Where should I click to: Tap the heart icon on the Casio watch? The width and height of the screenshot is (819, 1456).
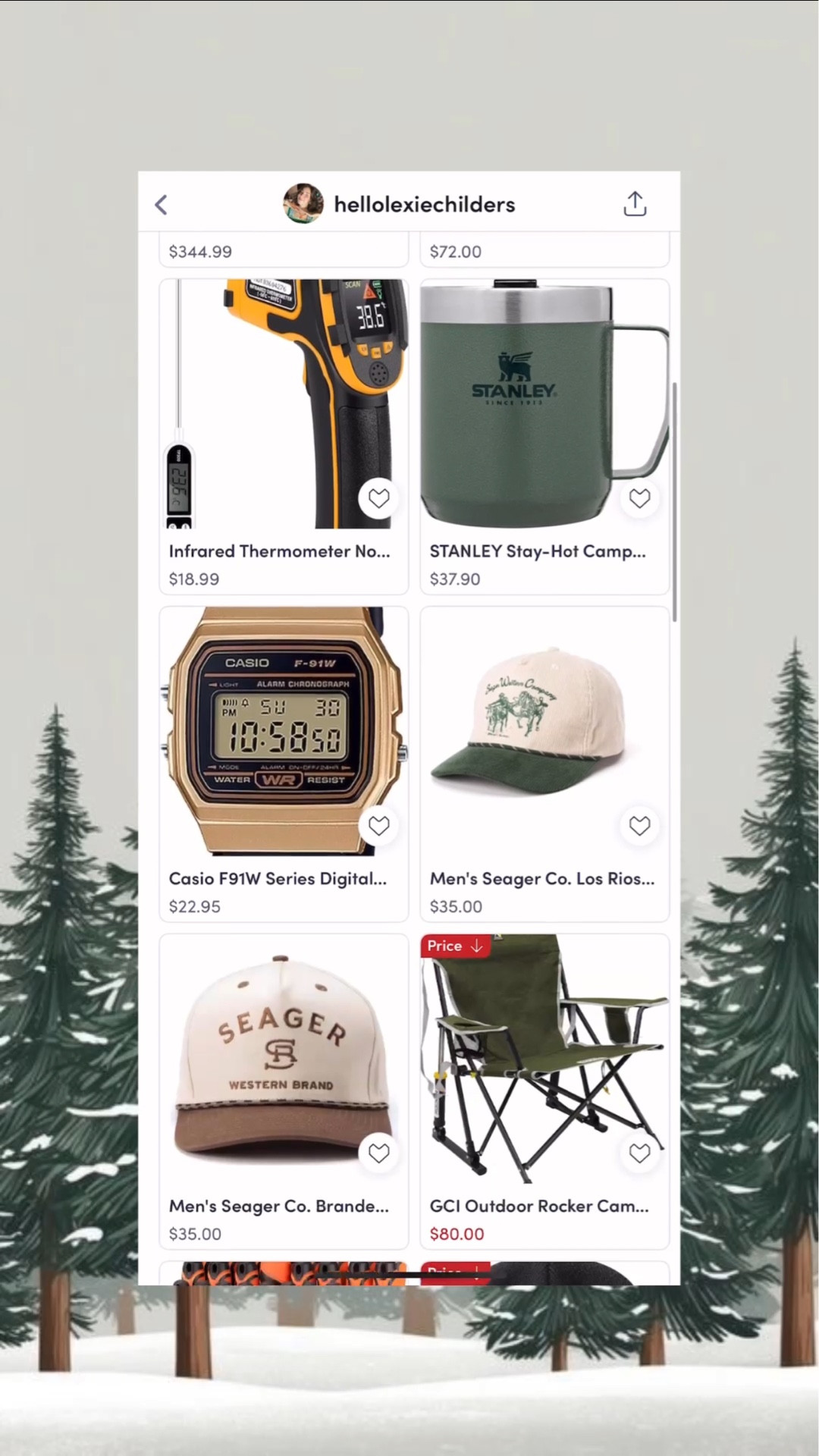(378, 825)
